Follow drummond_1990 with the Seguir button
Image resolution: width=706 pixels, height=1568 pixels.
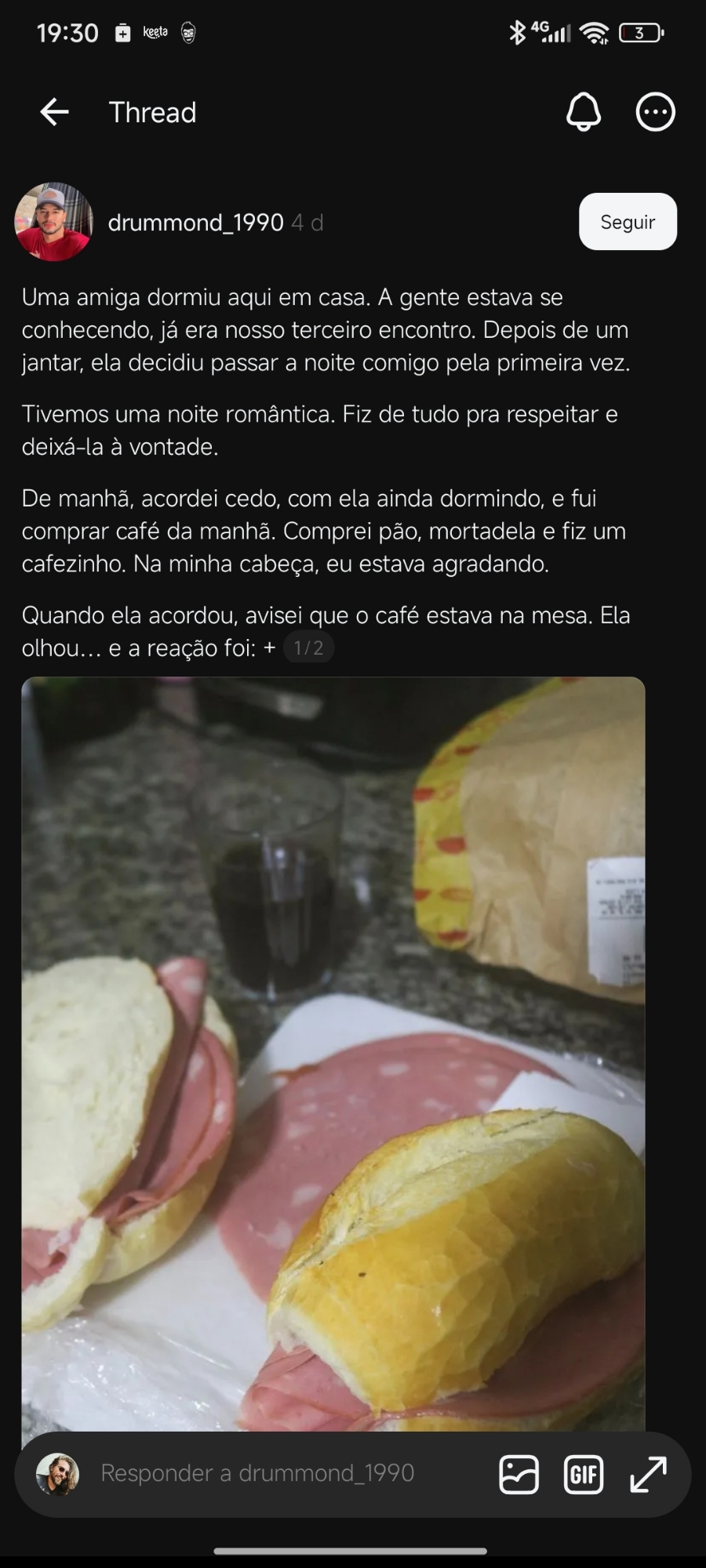[628, 222]
